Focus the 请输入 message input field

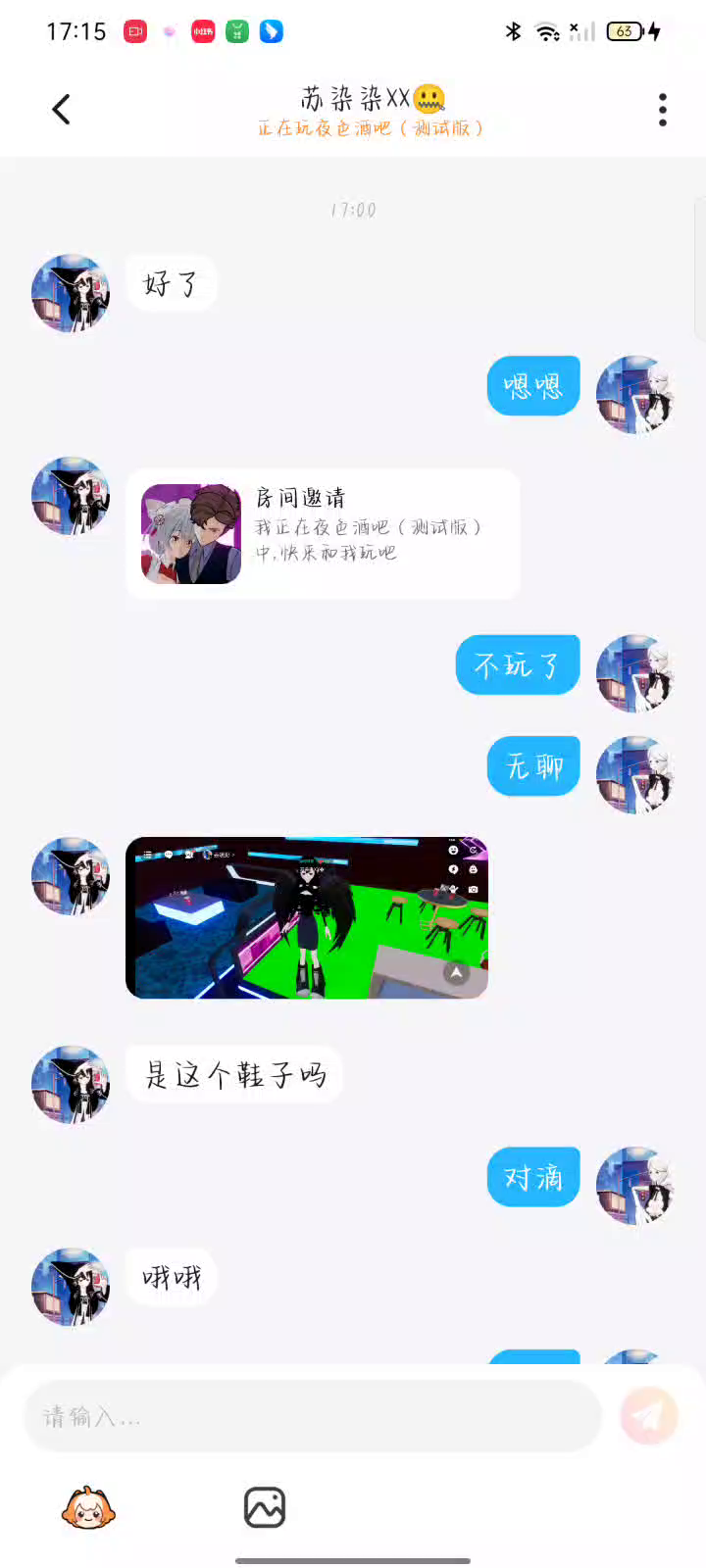coord(312,1416)
